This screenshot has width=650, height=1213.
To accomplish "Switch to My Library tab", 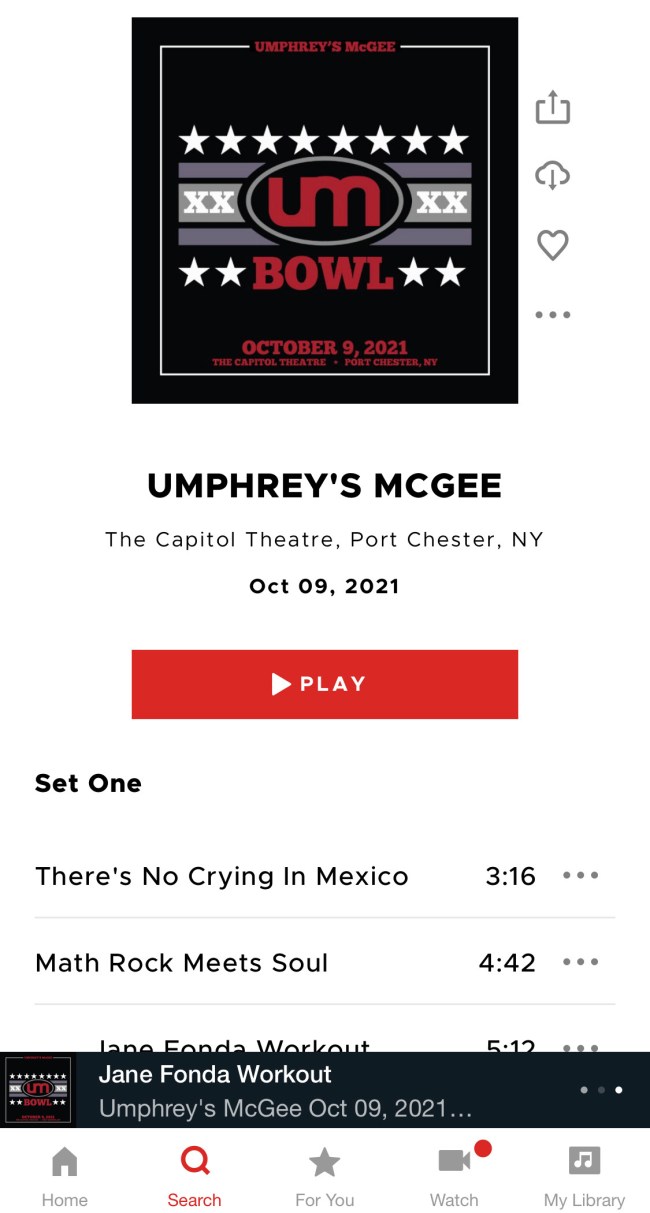I will click(x=584, y=1175).
